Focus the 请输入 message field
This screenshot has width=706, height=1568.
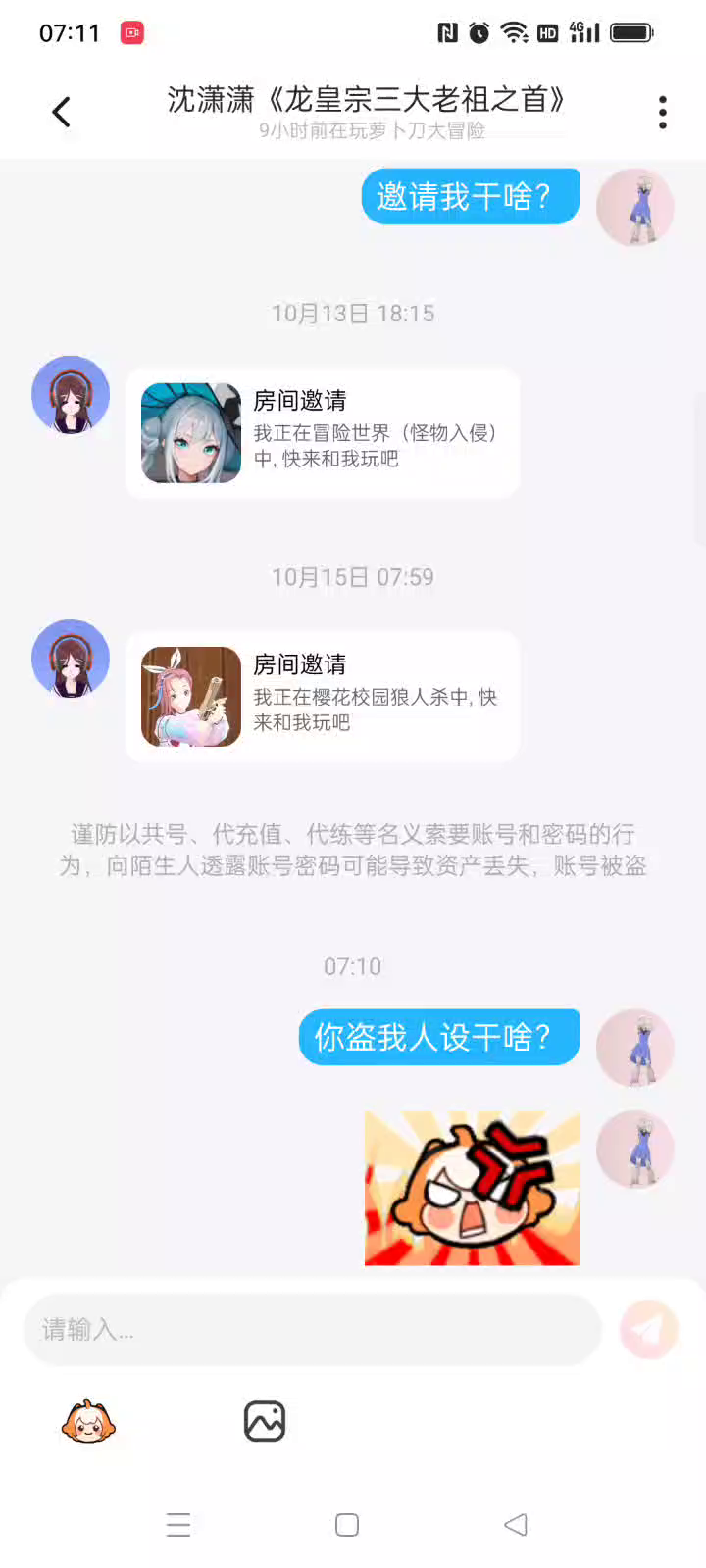click(312, 1329)
